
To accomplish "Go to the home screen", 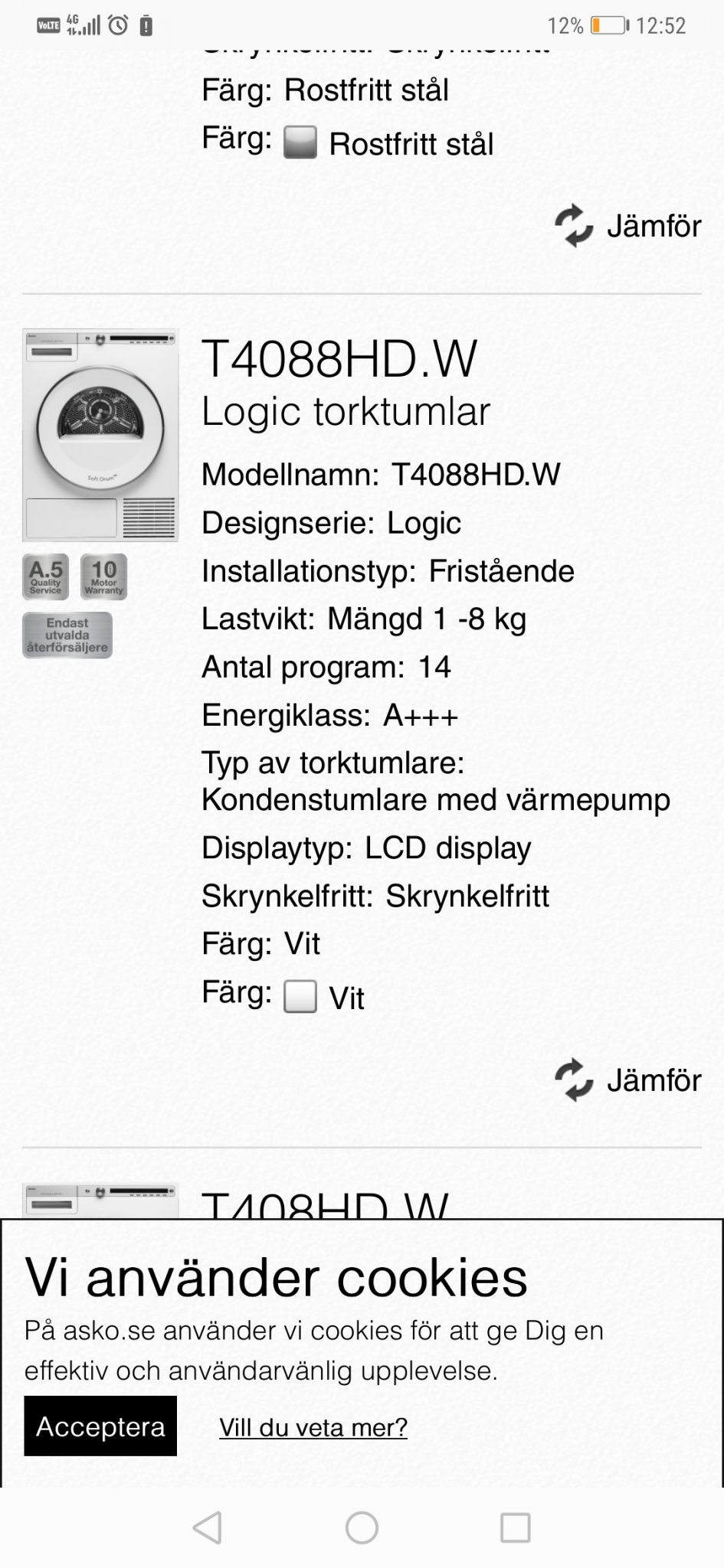I will pyautogui.click(x=362, y=1527).
